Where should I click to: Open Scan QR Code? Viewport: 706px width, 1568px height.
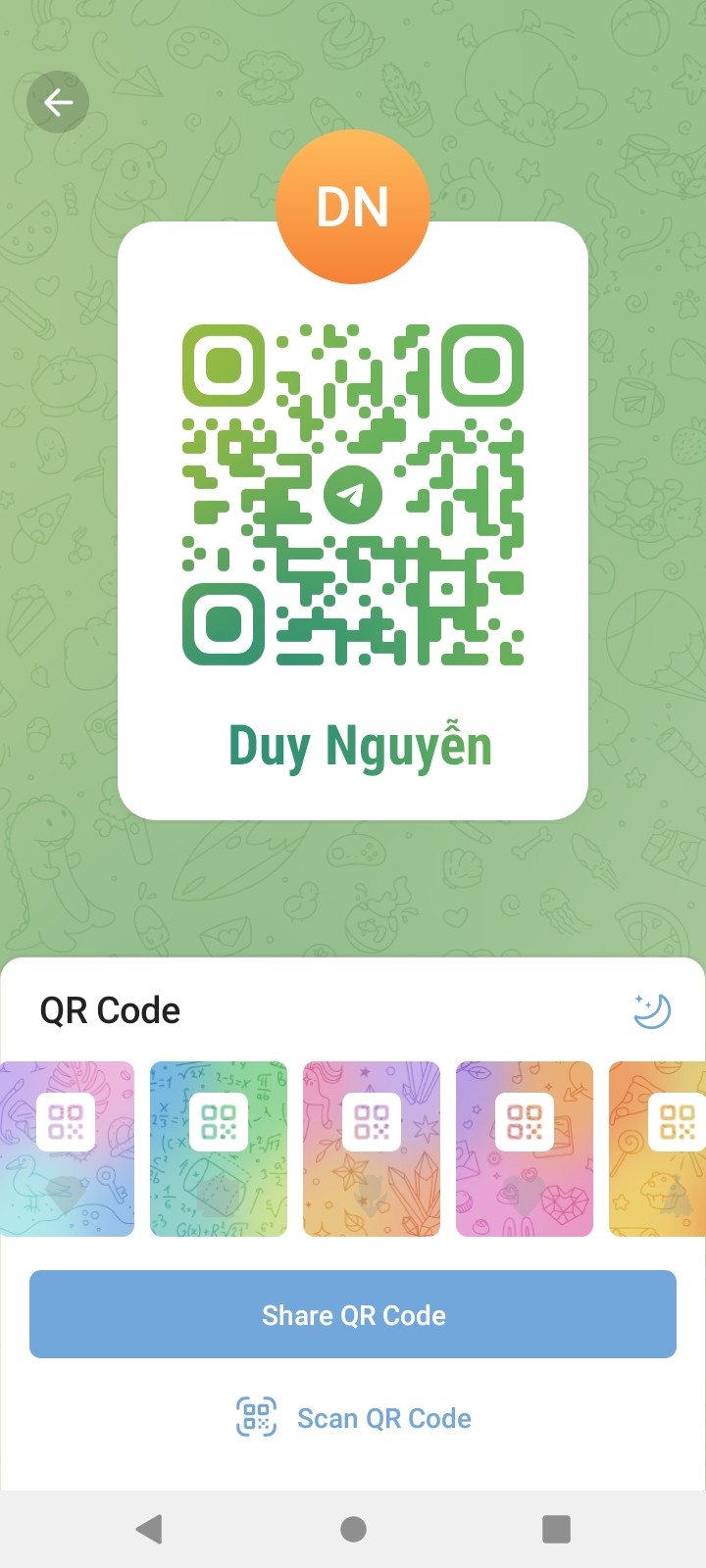click(353, 1418)
